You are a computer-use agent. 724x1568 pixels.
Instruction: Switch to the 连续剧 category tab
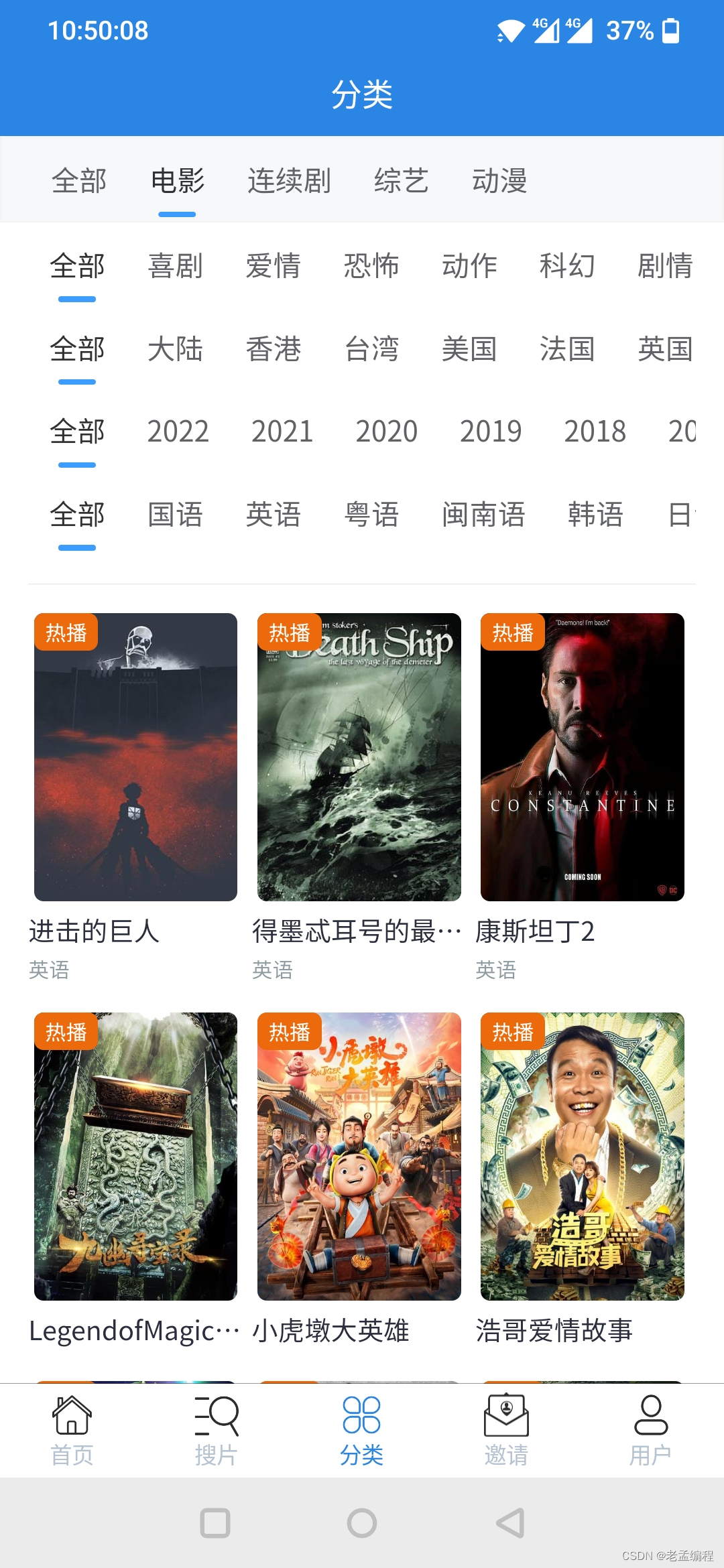point(289,181)
